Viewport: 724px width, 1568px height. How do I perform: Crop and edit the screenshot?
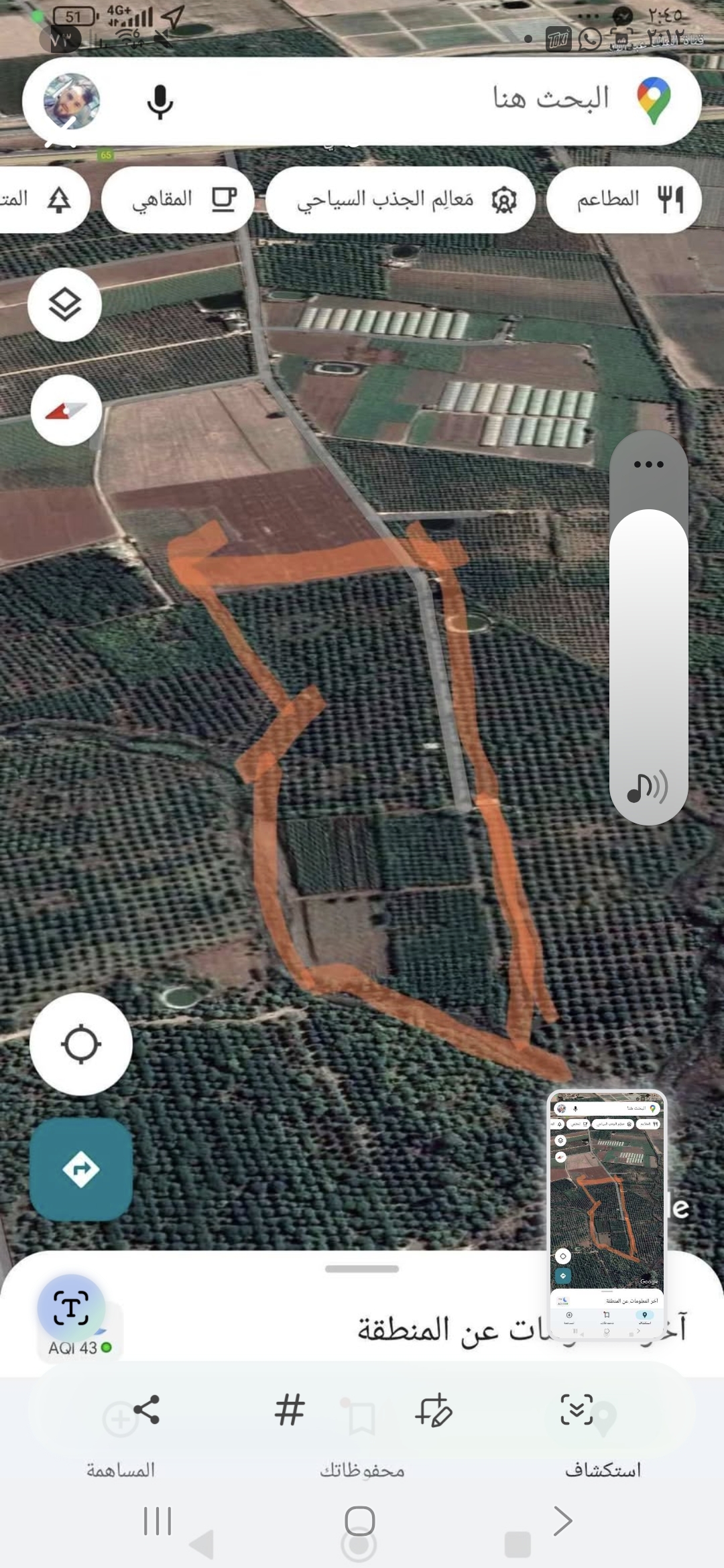coord(434,1409)
